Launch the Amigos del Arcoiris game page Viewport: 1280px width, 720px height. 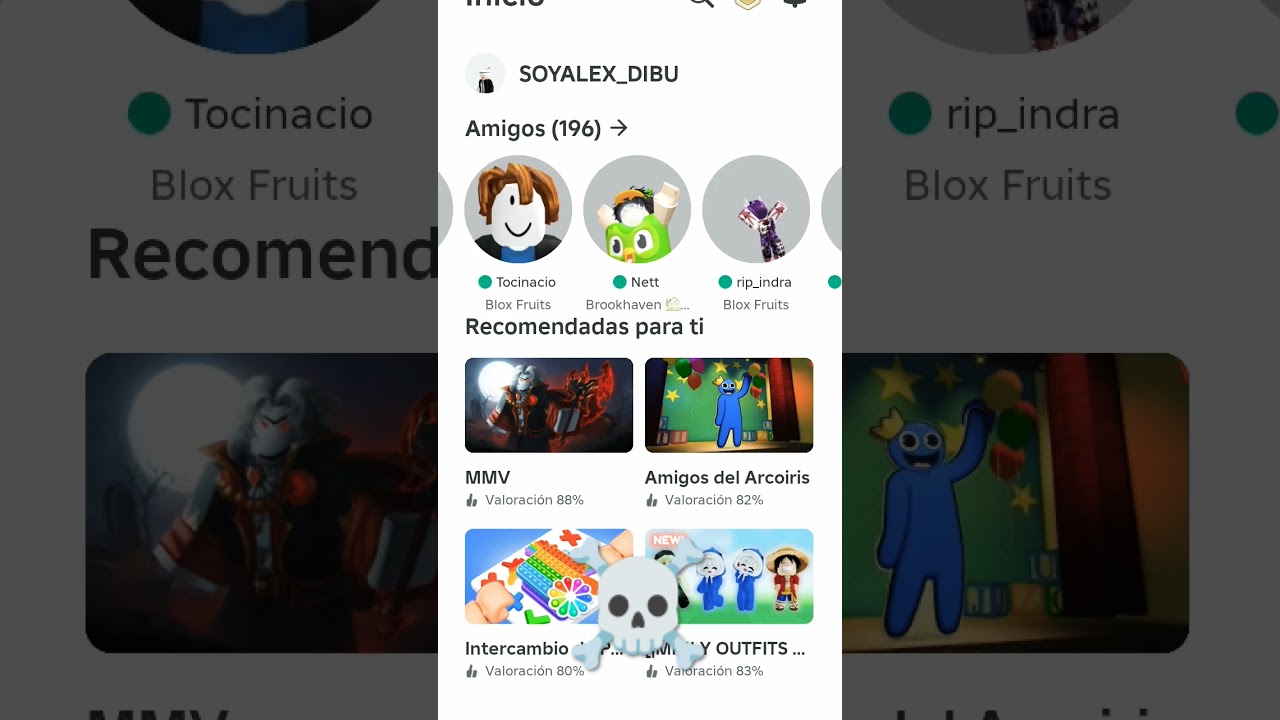[729, 405]
